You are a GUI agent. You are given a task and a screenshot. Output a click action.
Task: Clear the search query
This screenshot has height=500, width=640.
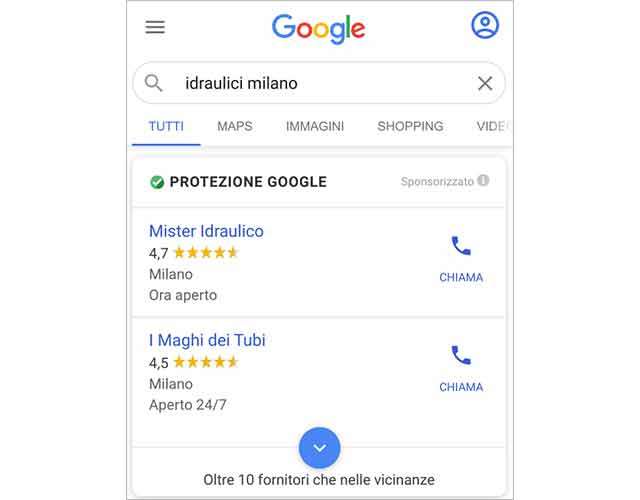coord(485,84)
